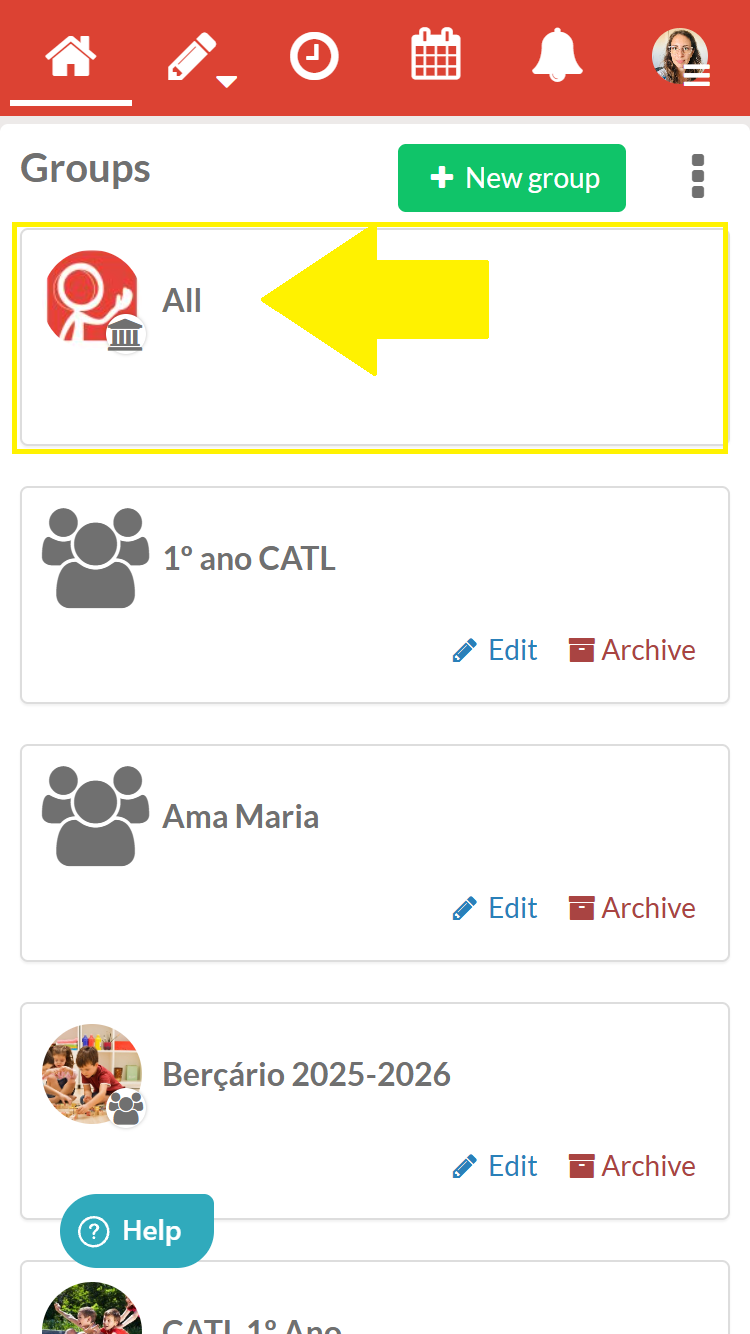The width and height of the screenshot is (750, 1334).
Task: Open the 1º ano CATL group
Action: [249, 558]
